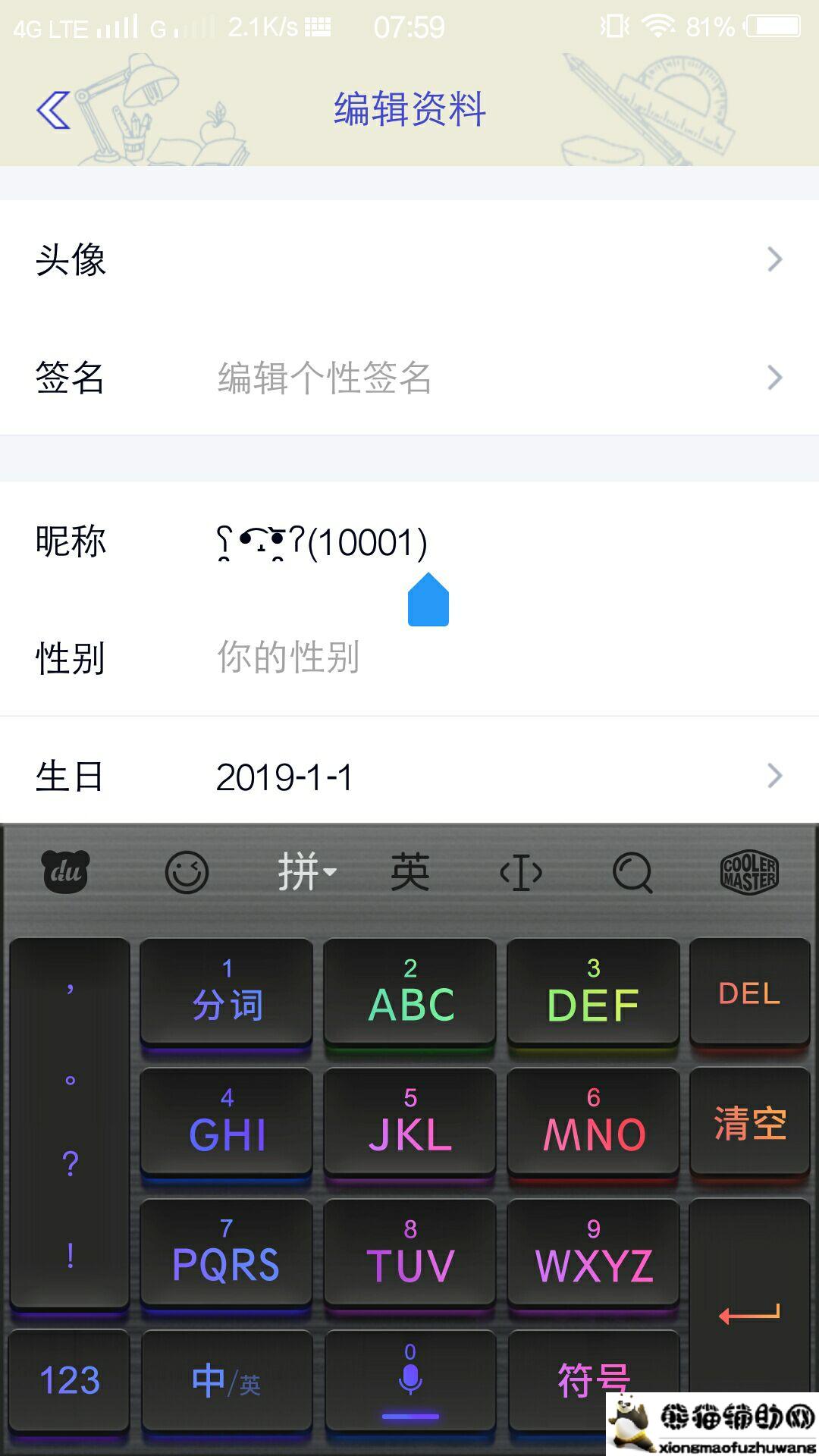The image size is (819, 1456).
Task: Hit the DEL key on keyboard
Action: (x=749, y=993)
